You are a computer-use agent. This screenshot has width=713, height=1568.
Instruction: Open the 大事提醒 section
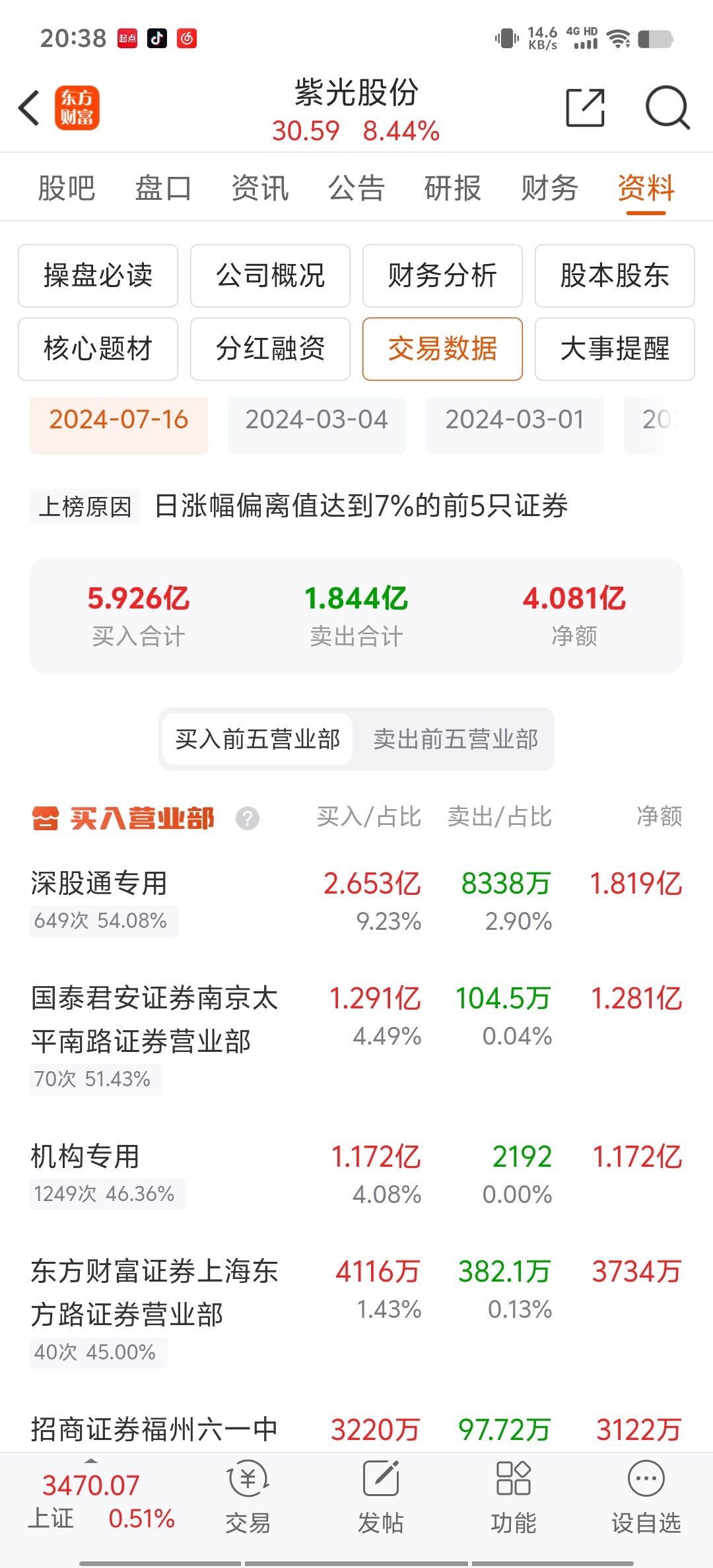(x=615, y=349)
